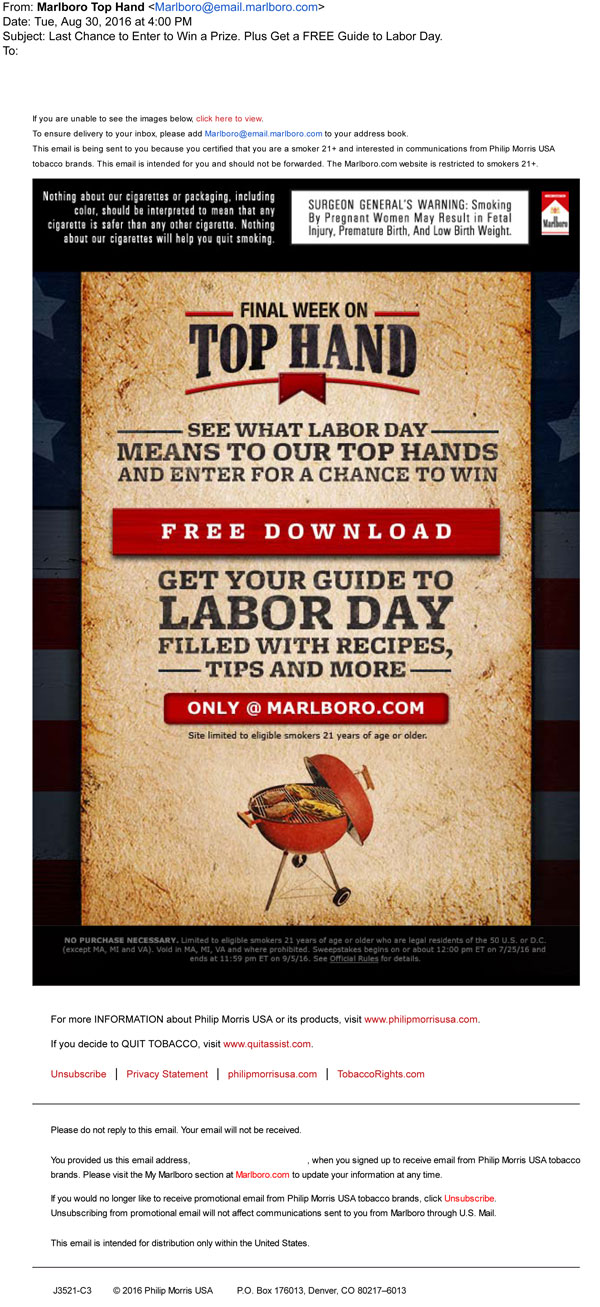Open the ONLY @ MARLBORO.COM button
Screen dimensions: 600x1307
(x=306, y=707)
